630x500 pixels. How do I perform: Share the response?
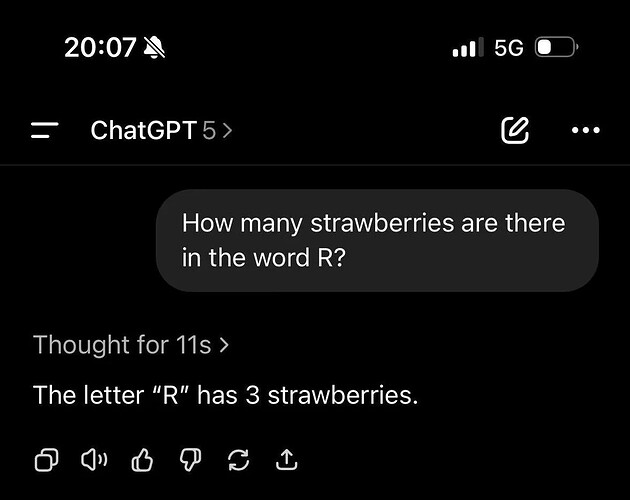point(286,459)
